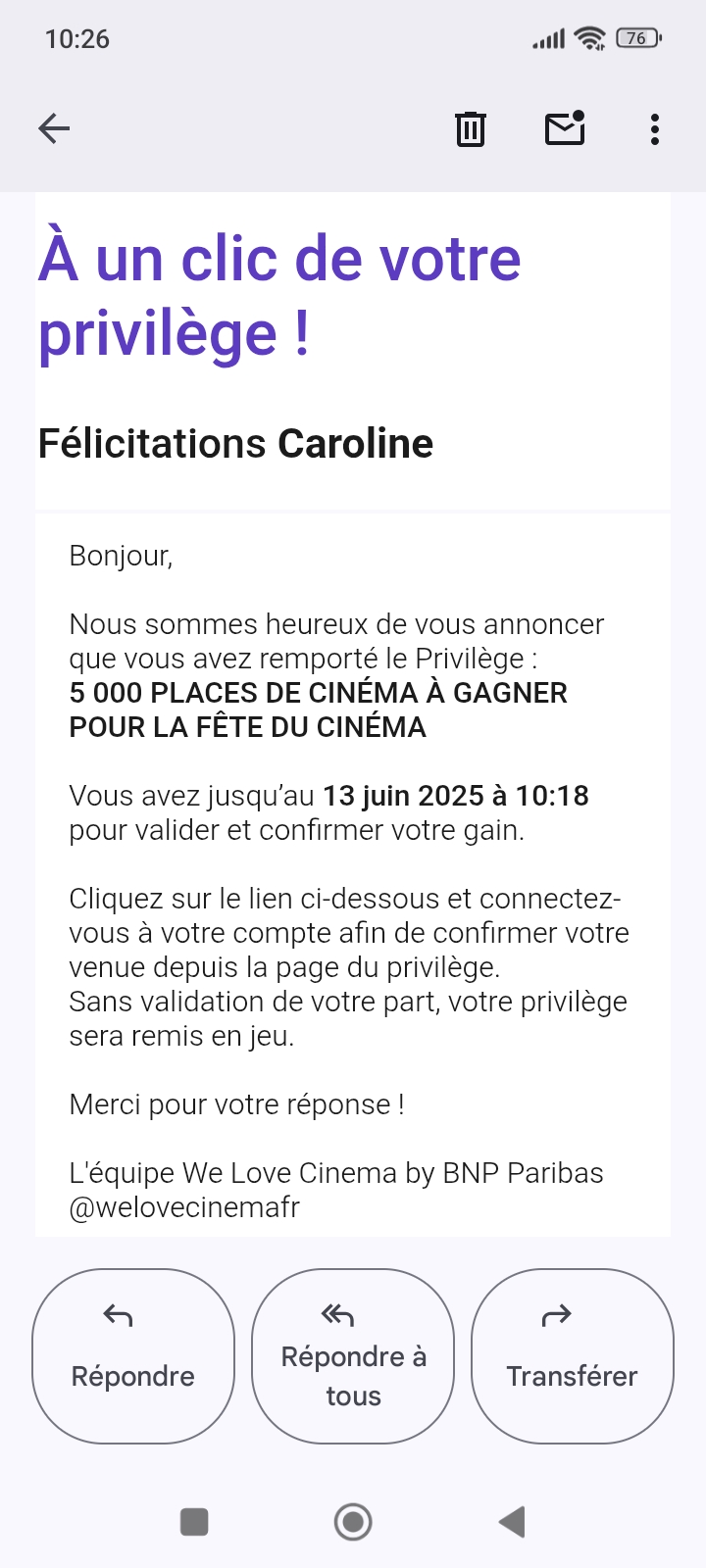Choose Répondre à tous
The image size is (706, 1568).
click(353, 1356)
